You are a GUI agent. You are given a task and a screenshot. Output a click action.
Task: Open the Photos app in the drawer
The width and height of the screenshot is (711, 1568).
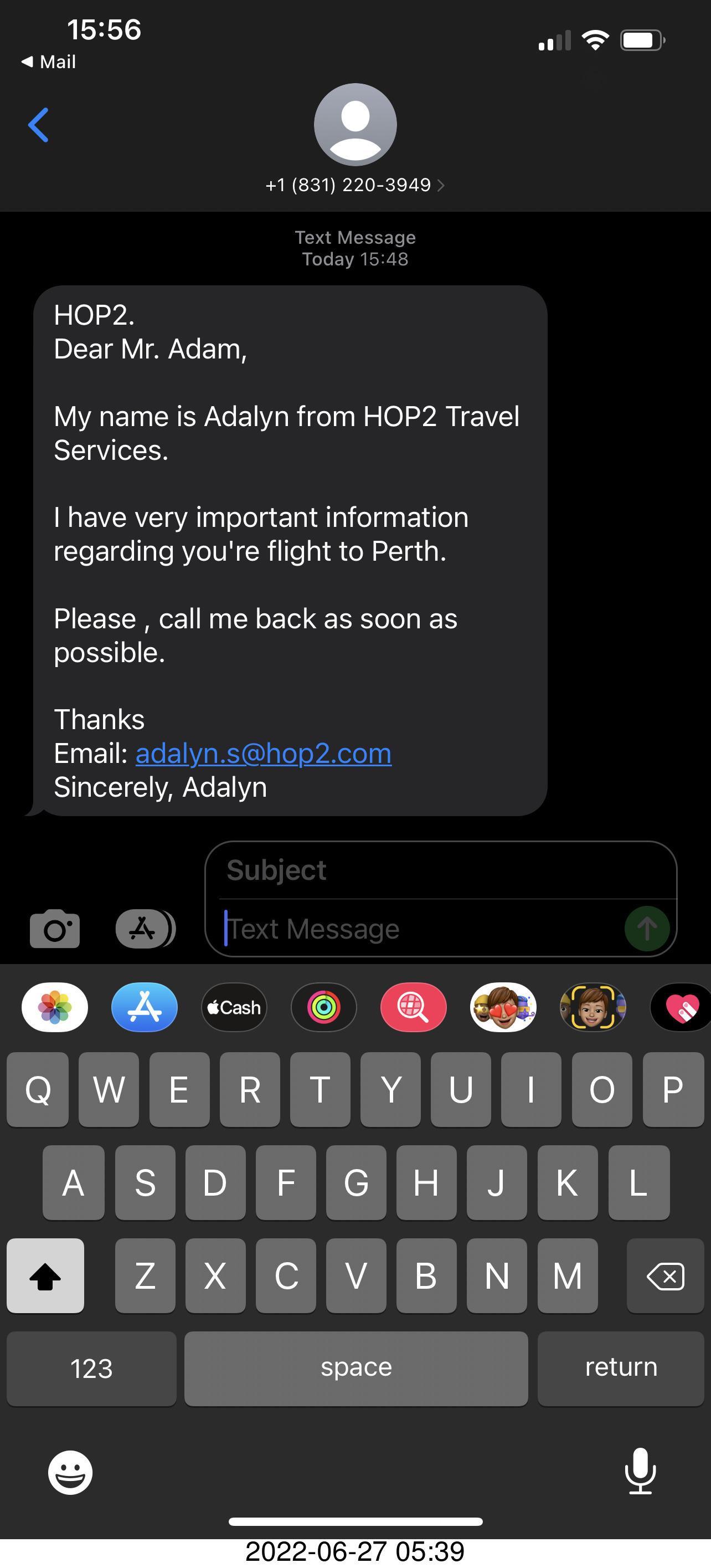55,1007
